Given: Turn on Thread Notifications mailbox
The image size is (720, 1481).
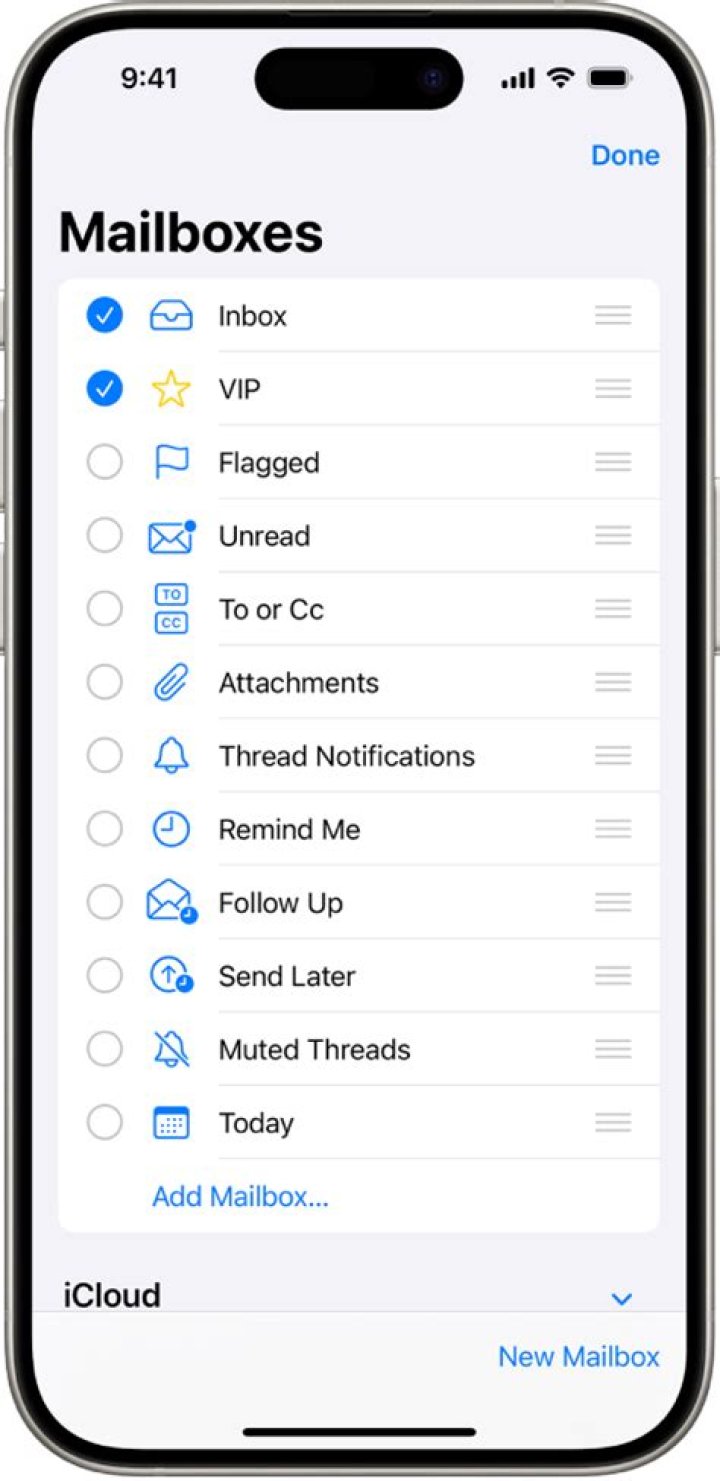Looking at the screenshot, I should coord(105,756).
